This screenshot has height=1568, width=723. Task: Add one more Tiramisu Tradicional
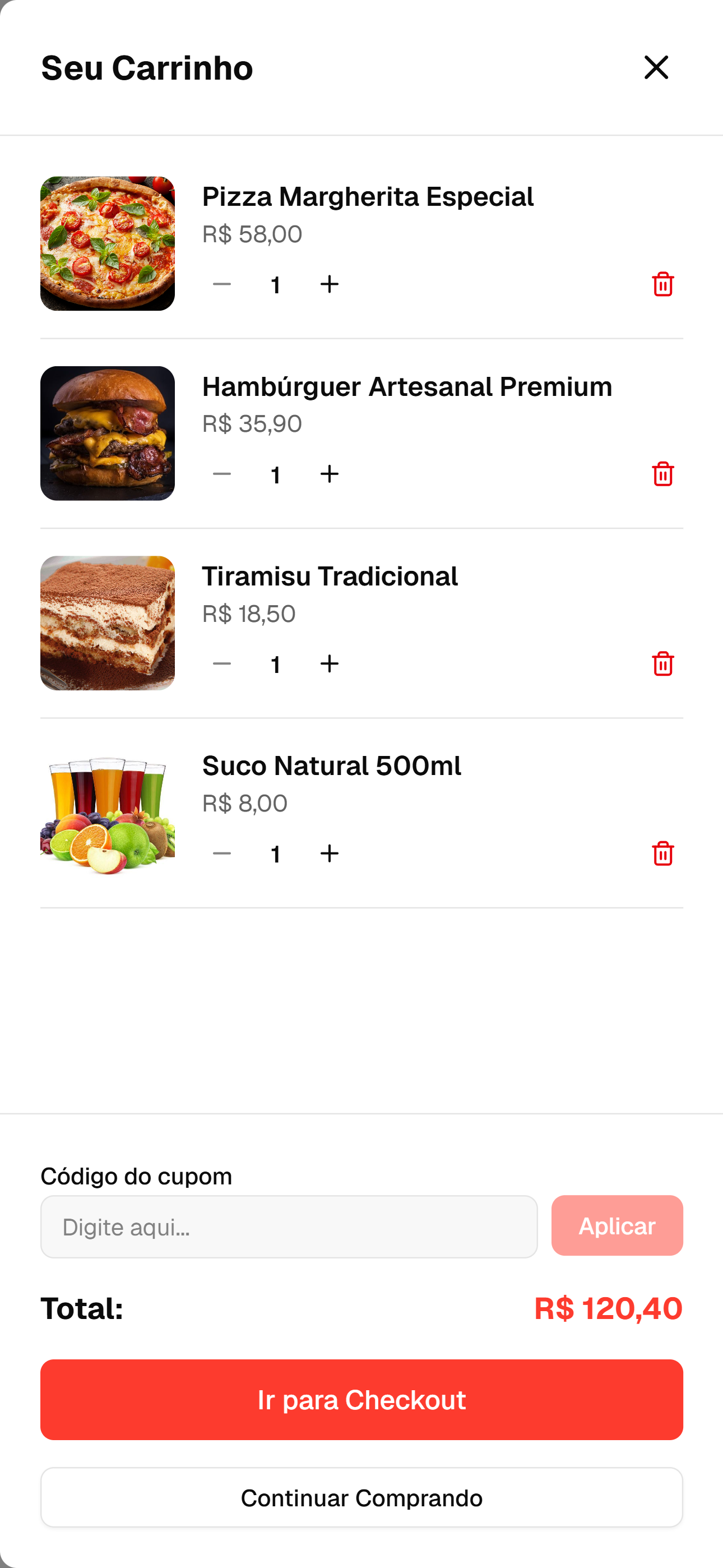(329, 664)
